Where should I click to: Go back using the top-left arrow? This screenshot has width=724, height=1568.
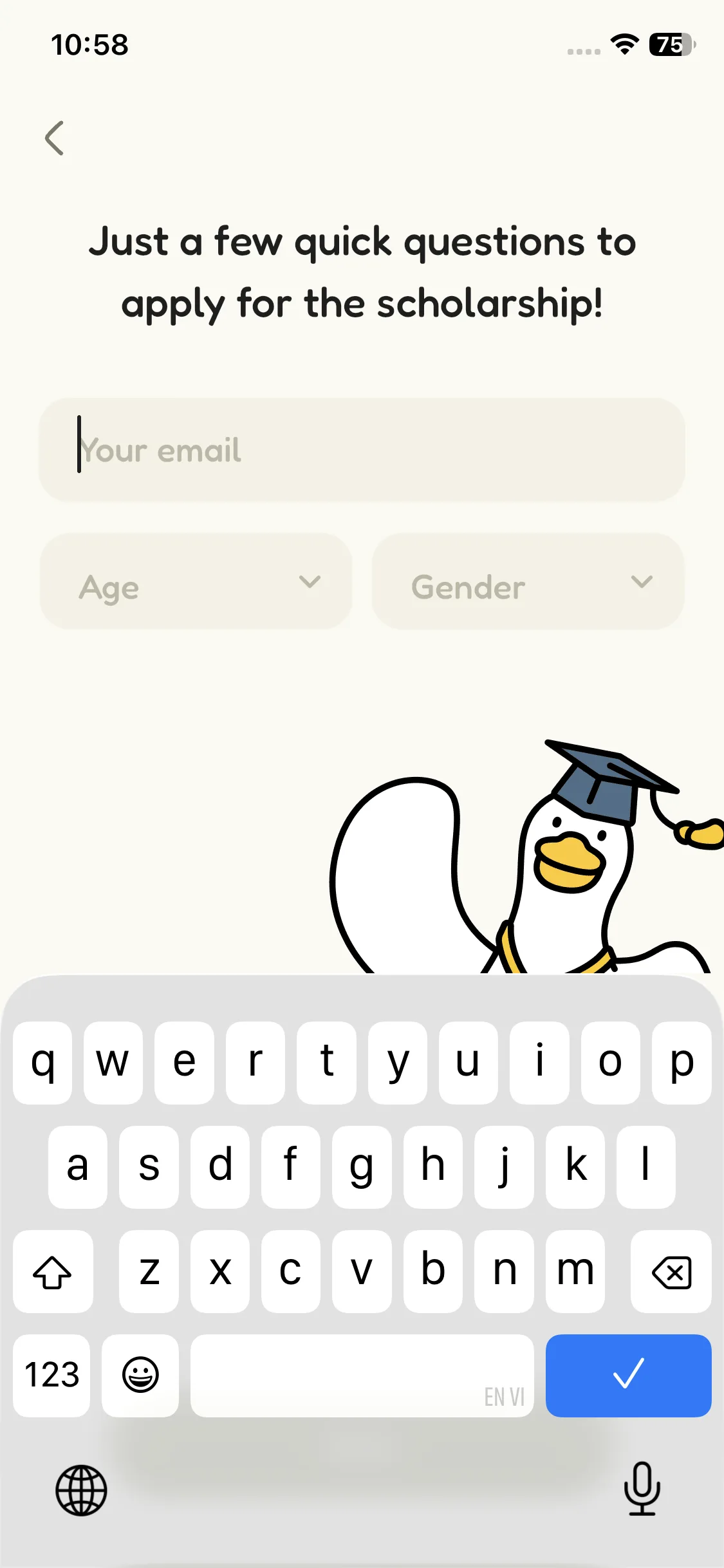(55, 138)
